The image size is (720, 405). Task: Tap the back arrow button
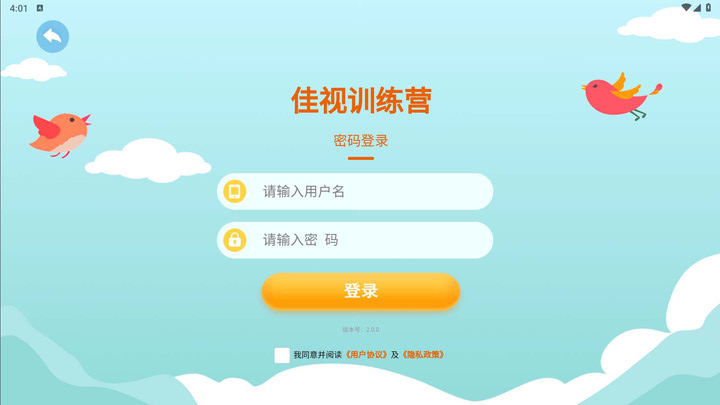coord(53,37)
